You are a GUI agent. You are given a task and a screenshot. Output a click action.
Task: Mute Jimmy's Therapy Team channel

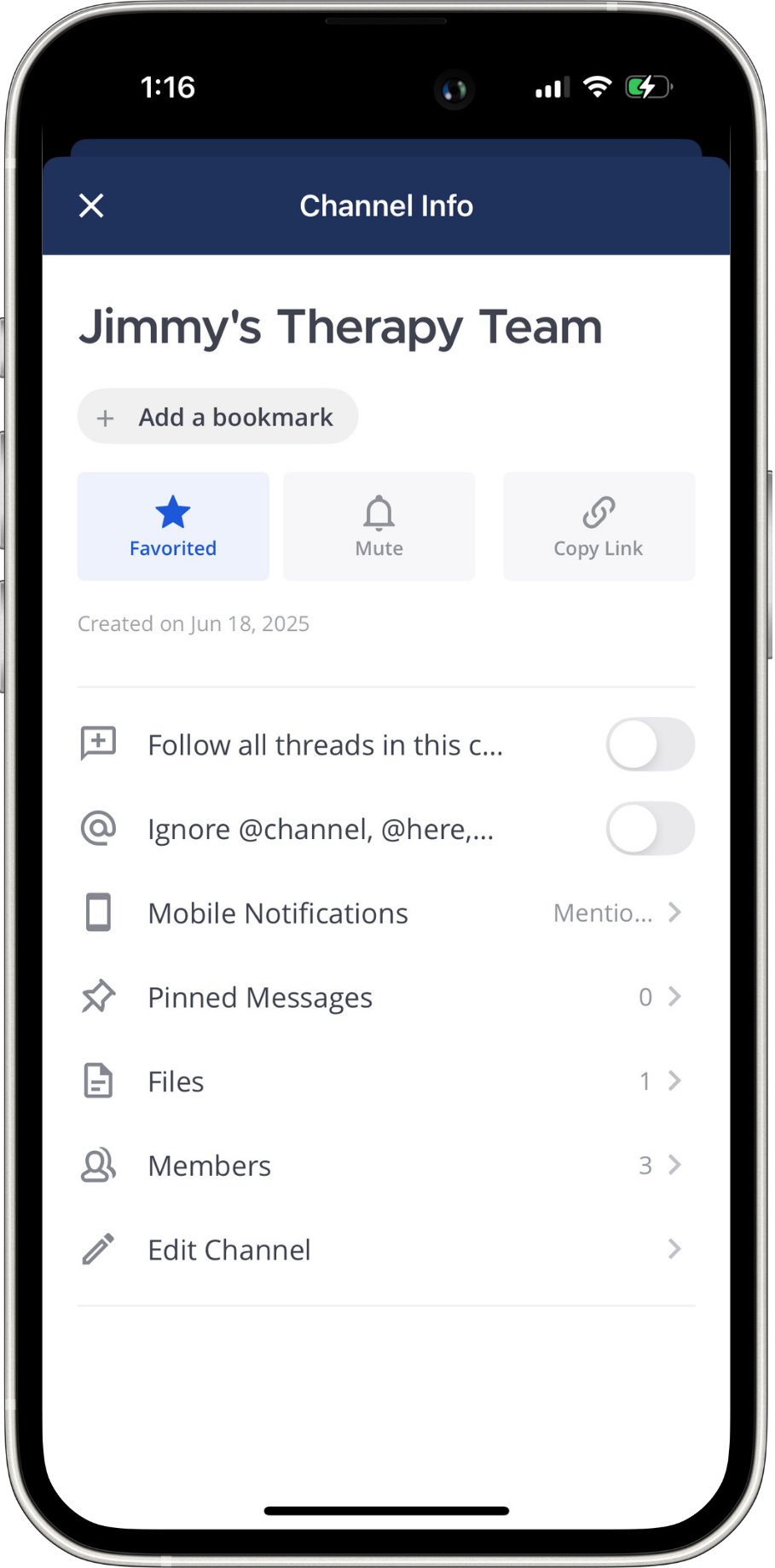click(379, 526)
